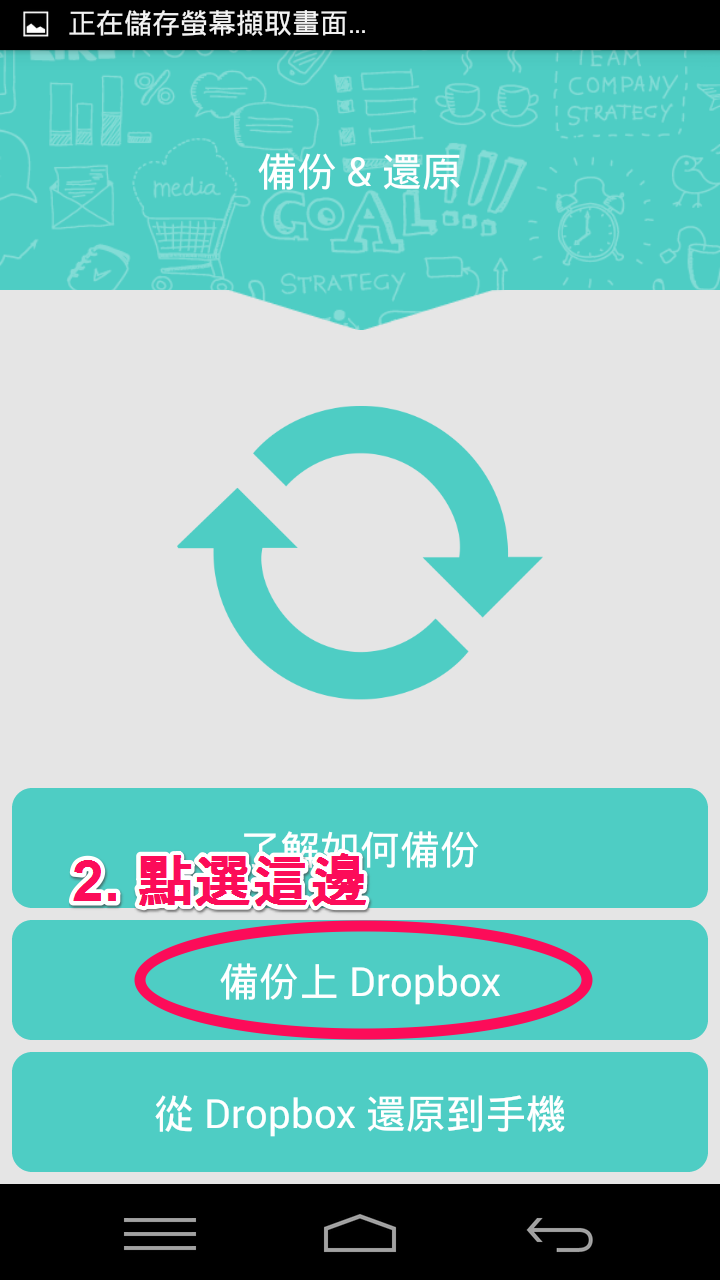The image size is (720, 1280).
Task: Go back using the navigation bar
Action: pos(560,1234)
